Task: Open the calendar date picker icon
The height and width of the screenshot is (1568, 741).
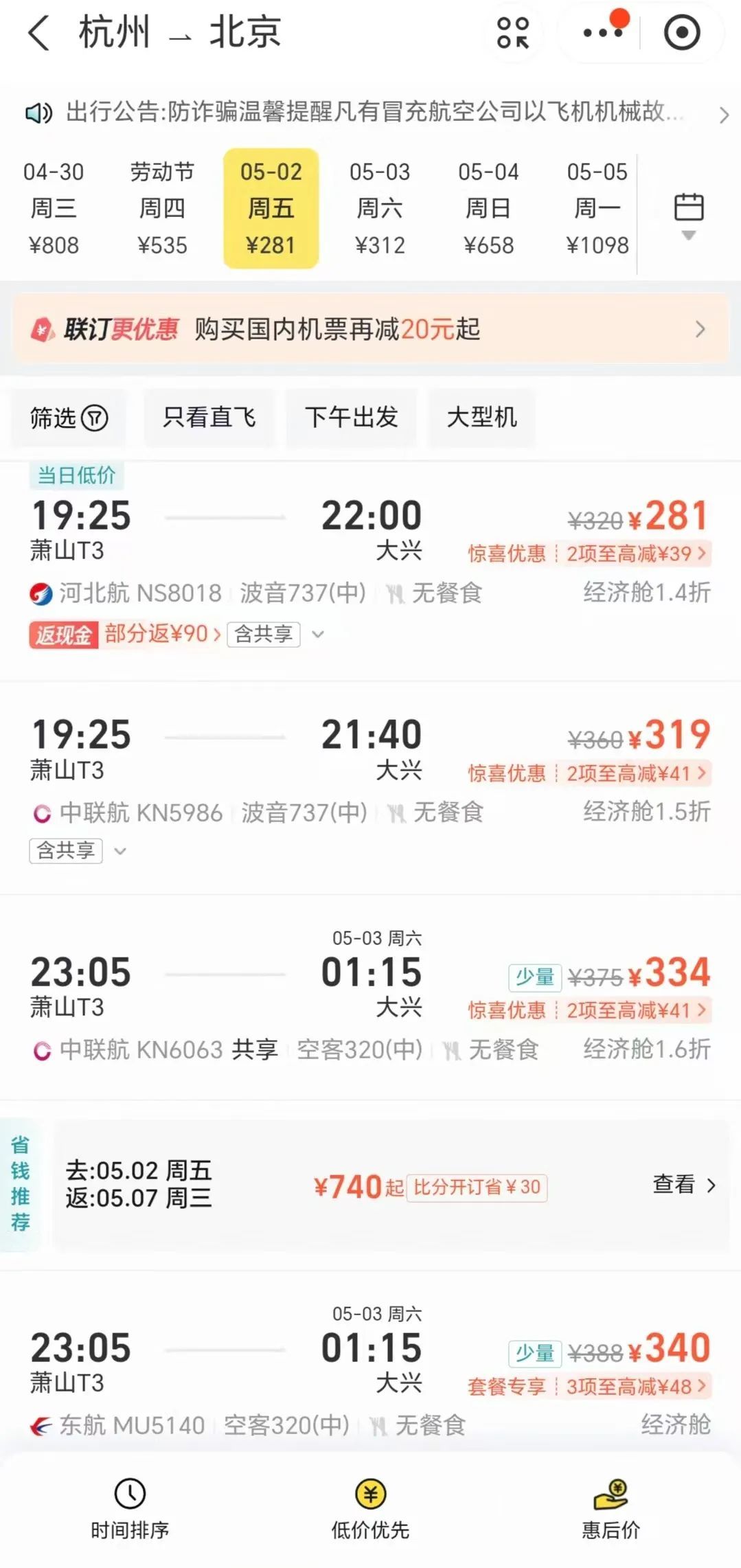Action: 689,205
